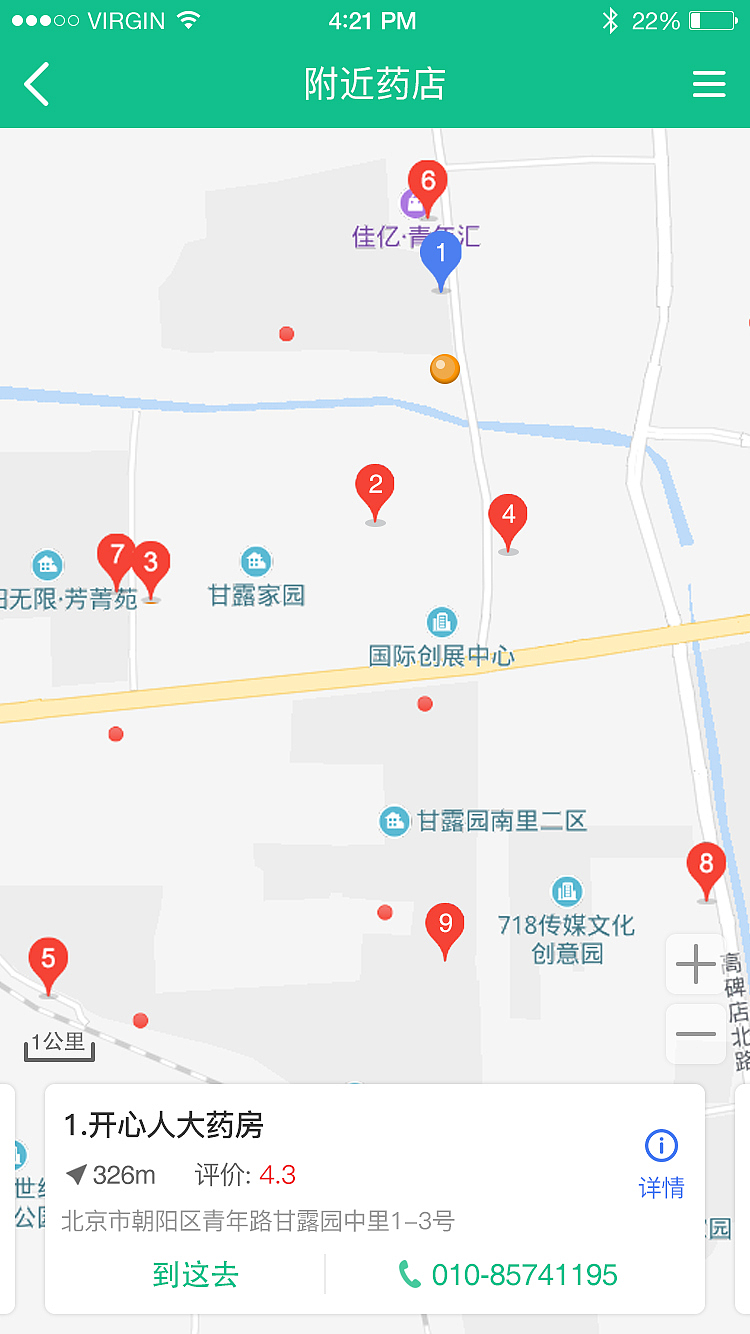
Task: Zoom in using the plus control
Action: 696,963
